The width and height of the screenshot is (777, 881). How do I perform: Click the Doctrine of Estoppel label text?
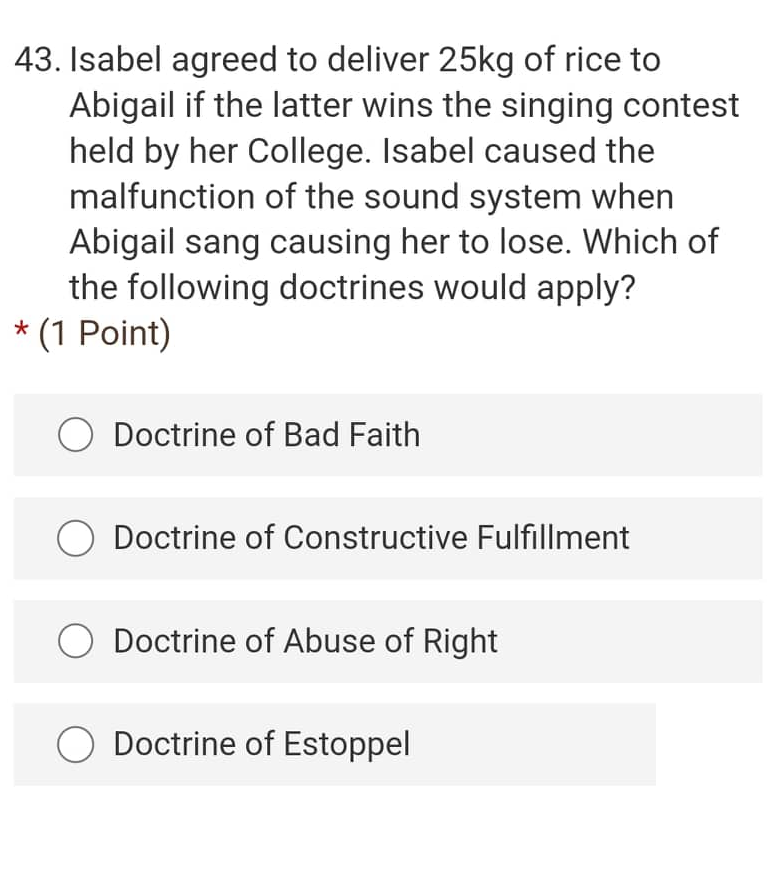click(261, 744)
